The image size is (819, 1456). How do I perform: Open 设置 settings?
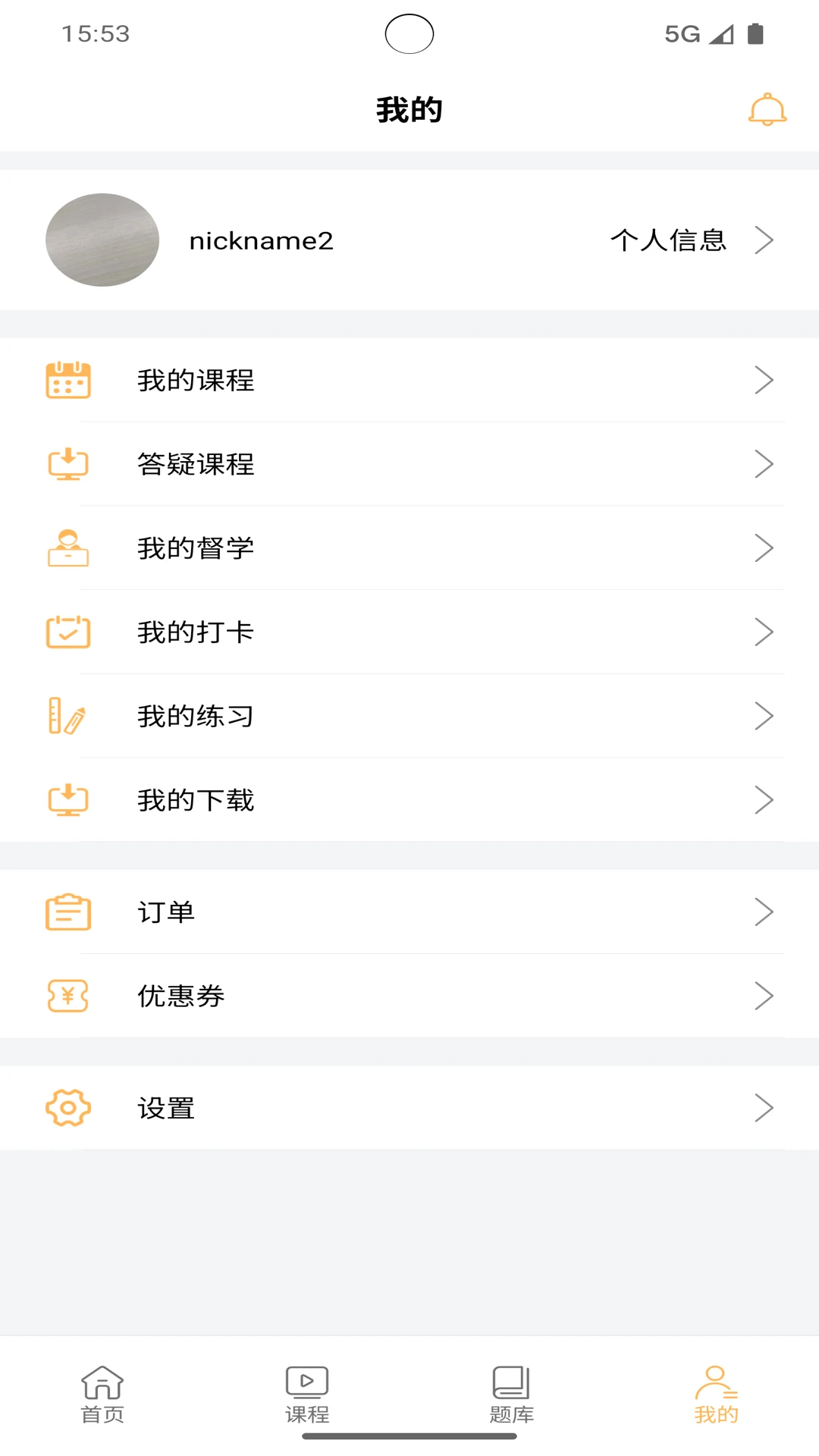click(x=409, y=1108)
